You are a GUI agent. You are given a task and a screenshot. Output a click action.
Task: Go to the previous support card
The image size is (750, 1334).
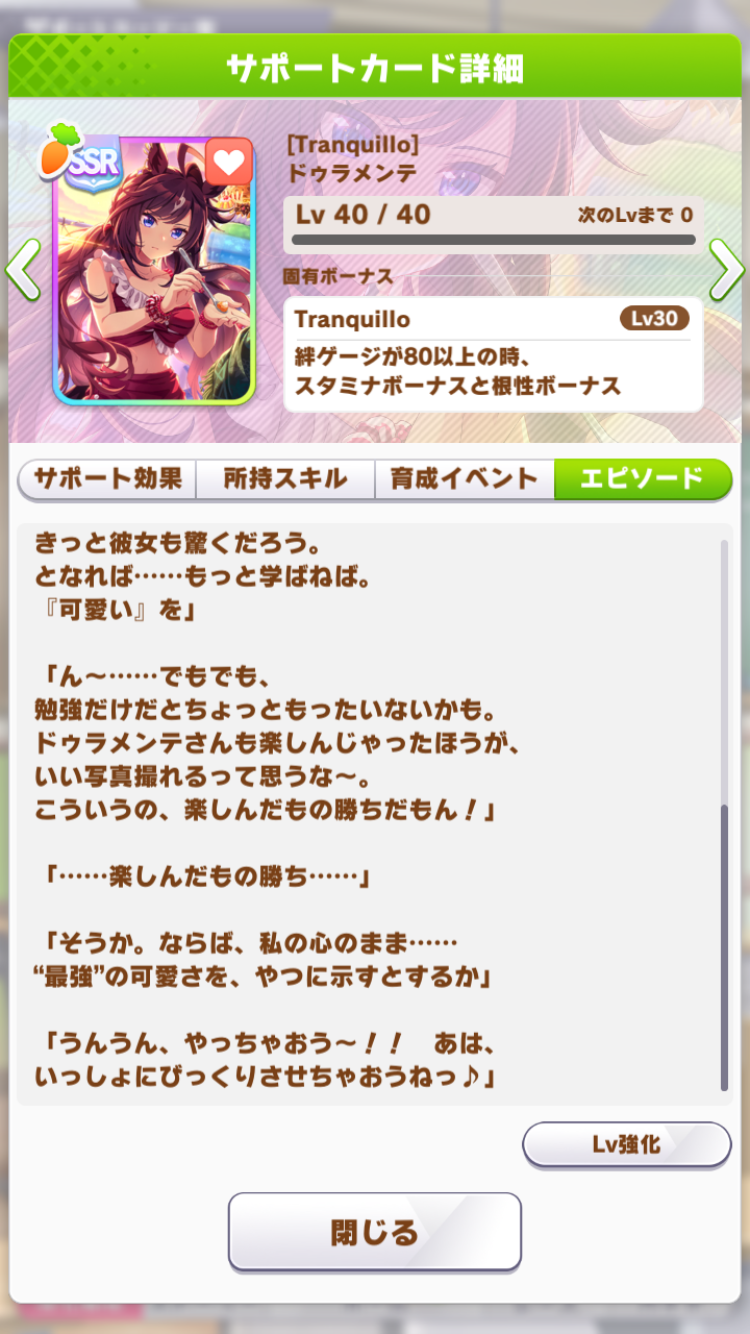click(x=23, y=269)
